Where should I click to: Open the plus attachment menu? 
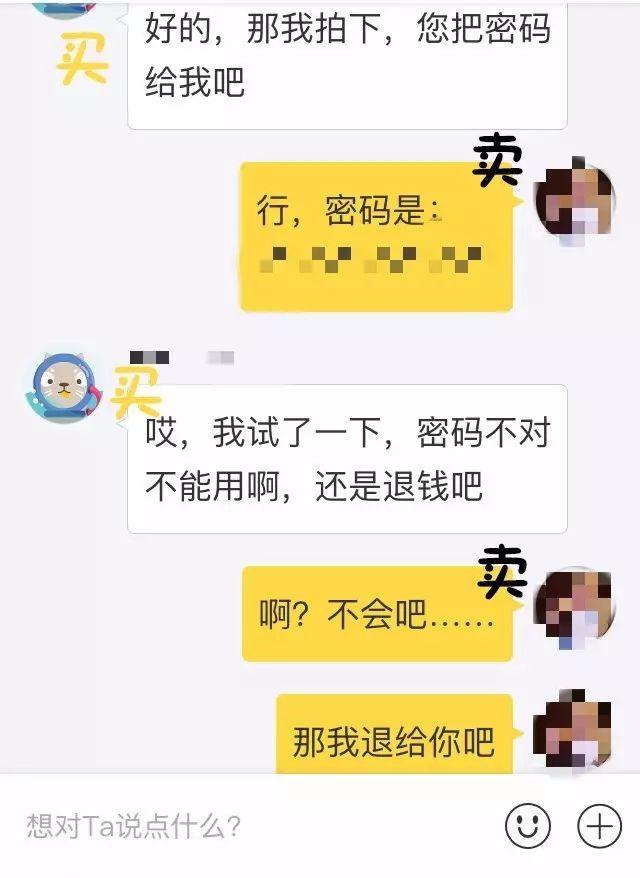pyautogui.click(x=600, y=826)
